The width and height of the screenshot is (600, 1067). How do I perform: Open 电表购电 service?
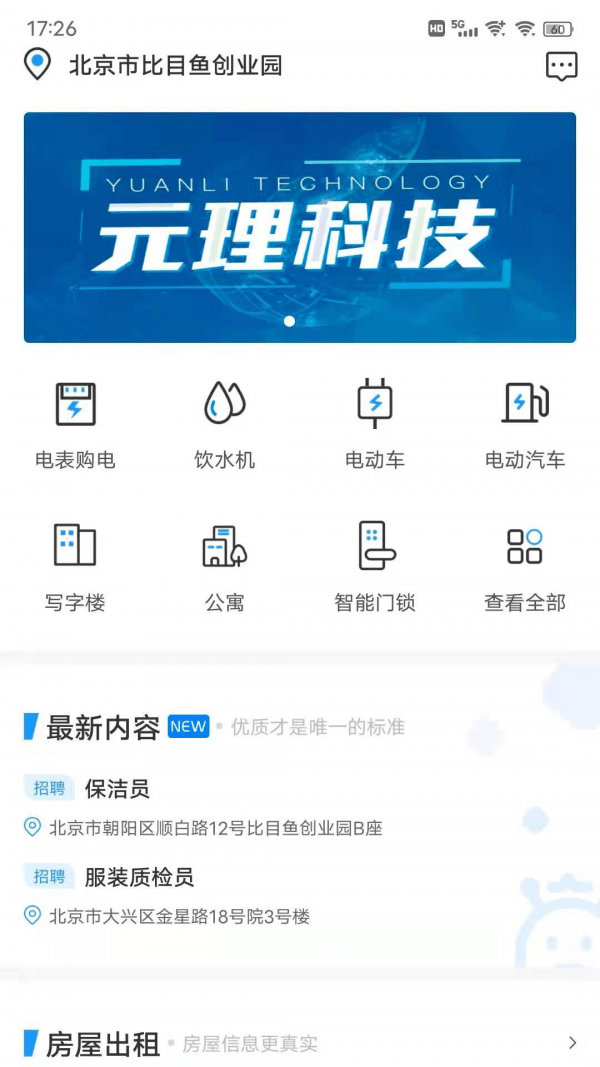75,424
